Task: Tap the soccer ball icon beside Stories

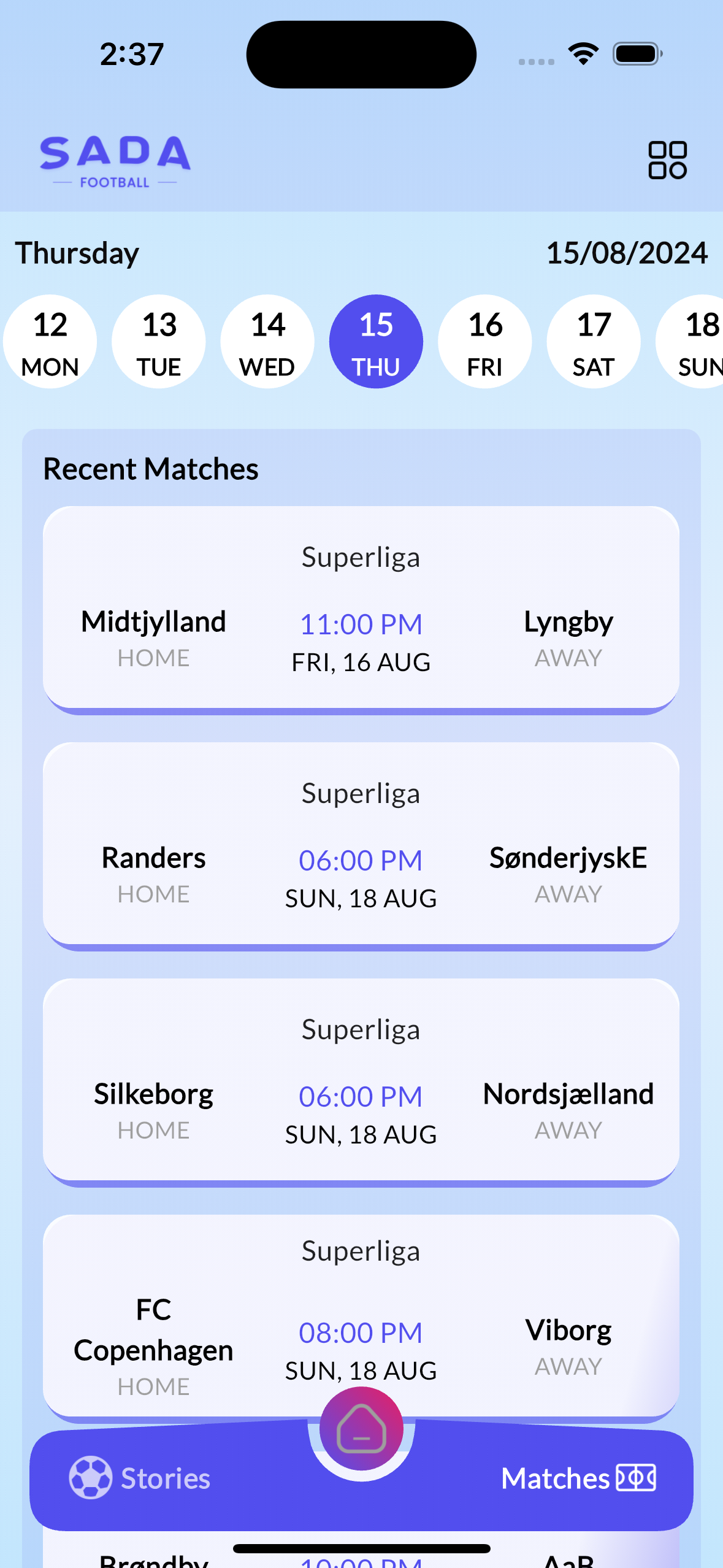Action: click(91, 1478)
